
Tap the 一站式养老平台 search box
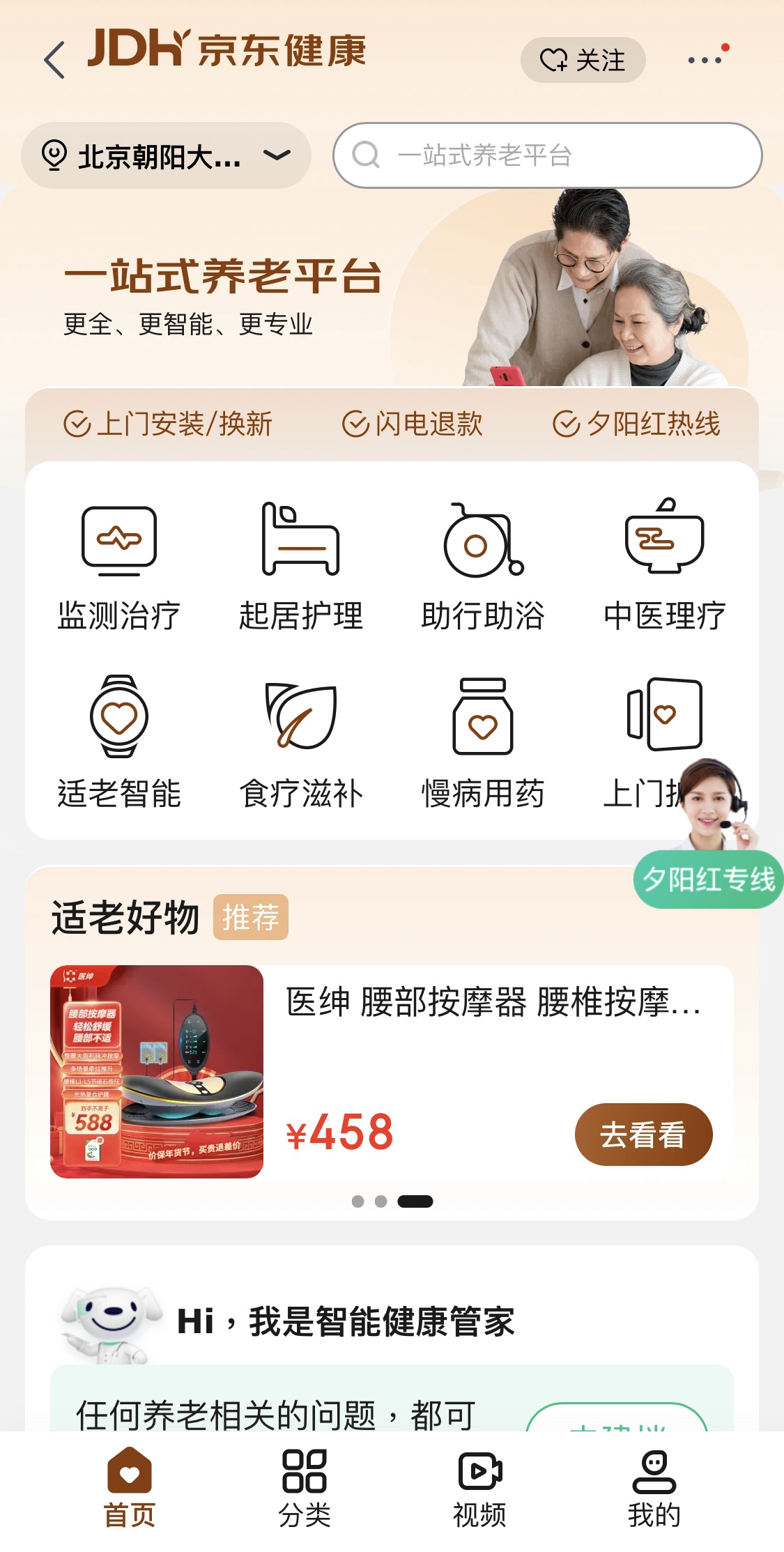pos(548,155)
